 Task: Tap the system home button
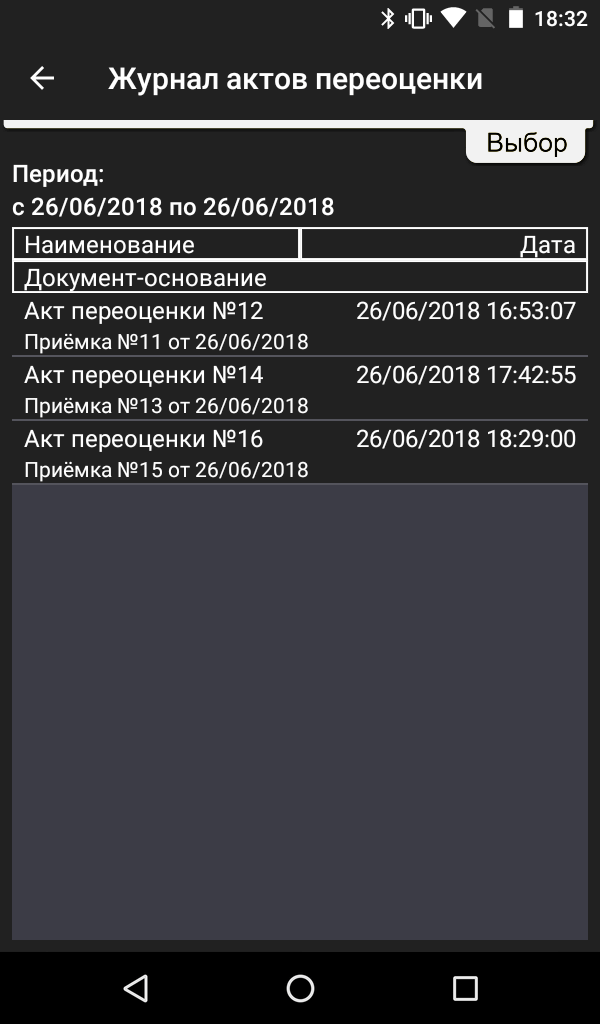(300, 988)
